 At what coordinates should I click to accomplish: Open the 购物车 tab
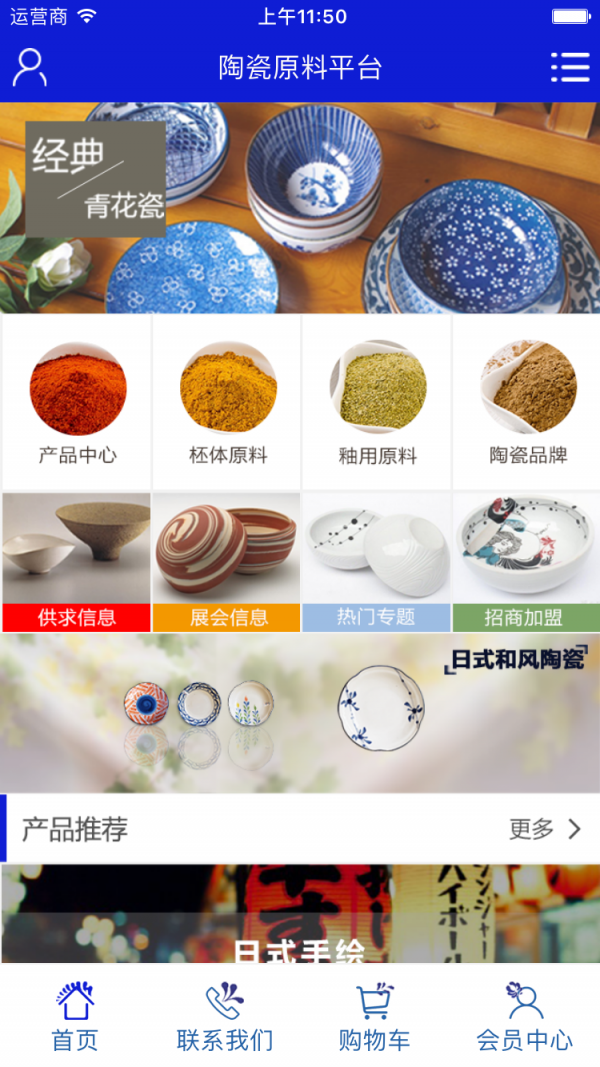point(375,1017)
